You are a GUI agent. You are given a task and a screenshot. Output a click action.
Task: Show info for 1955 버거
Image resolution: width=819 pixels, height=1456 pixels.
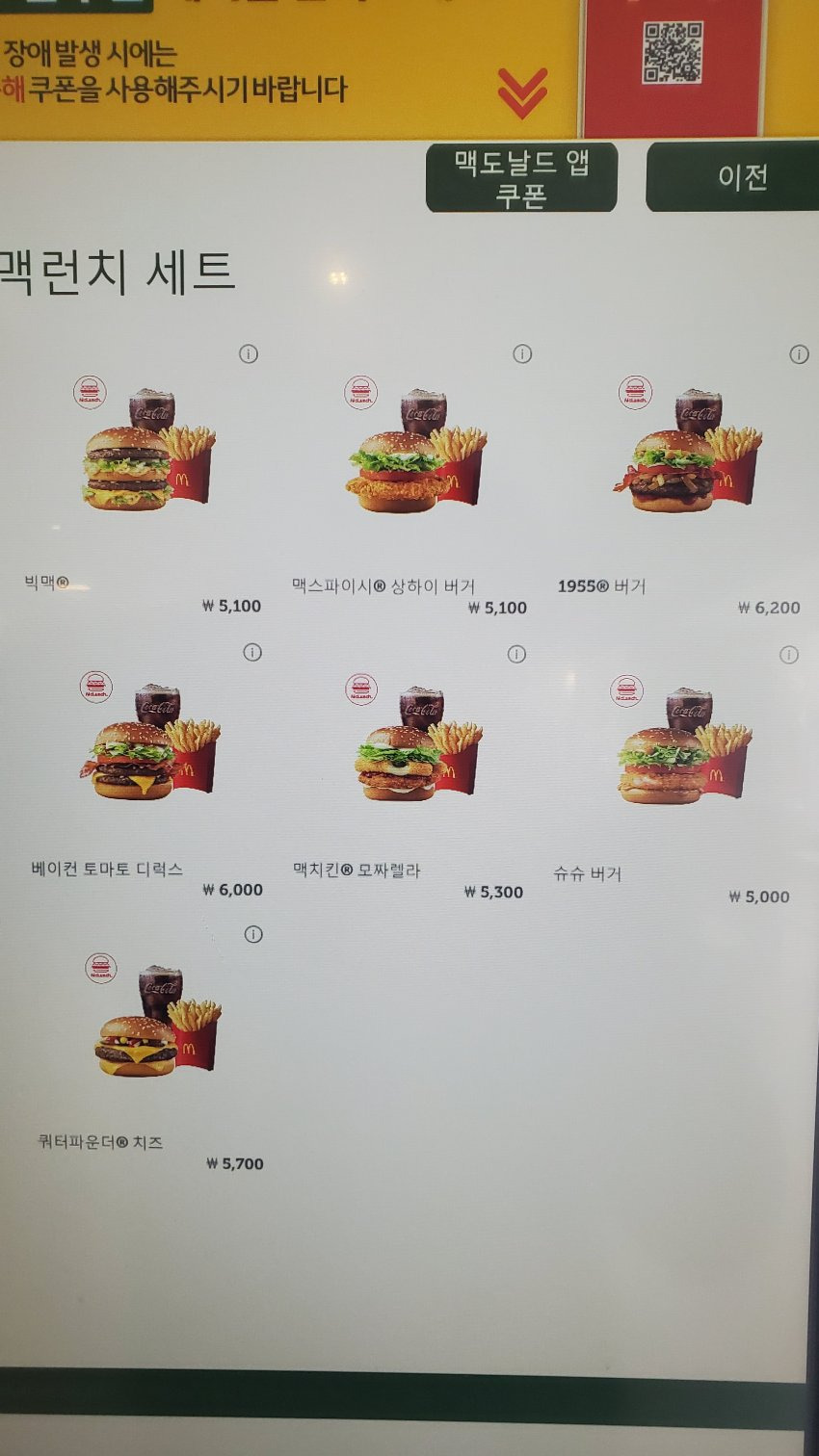[x=799, y=354]
